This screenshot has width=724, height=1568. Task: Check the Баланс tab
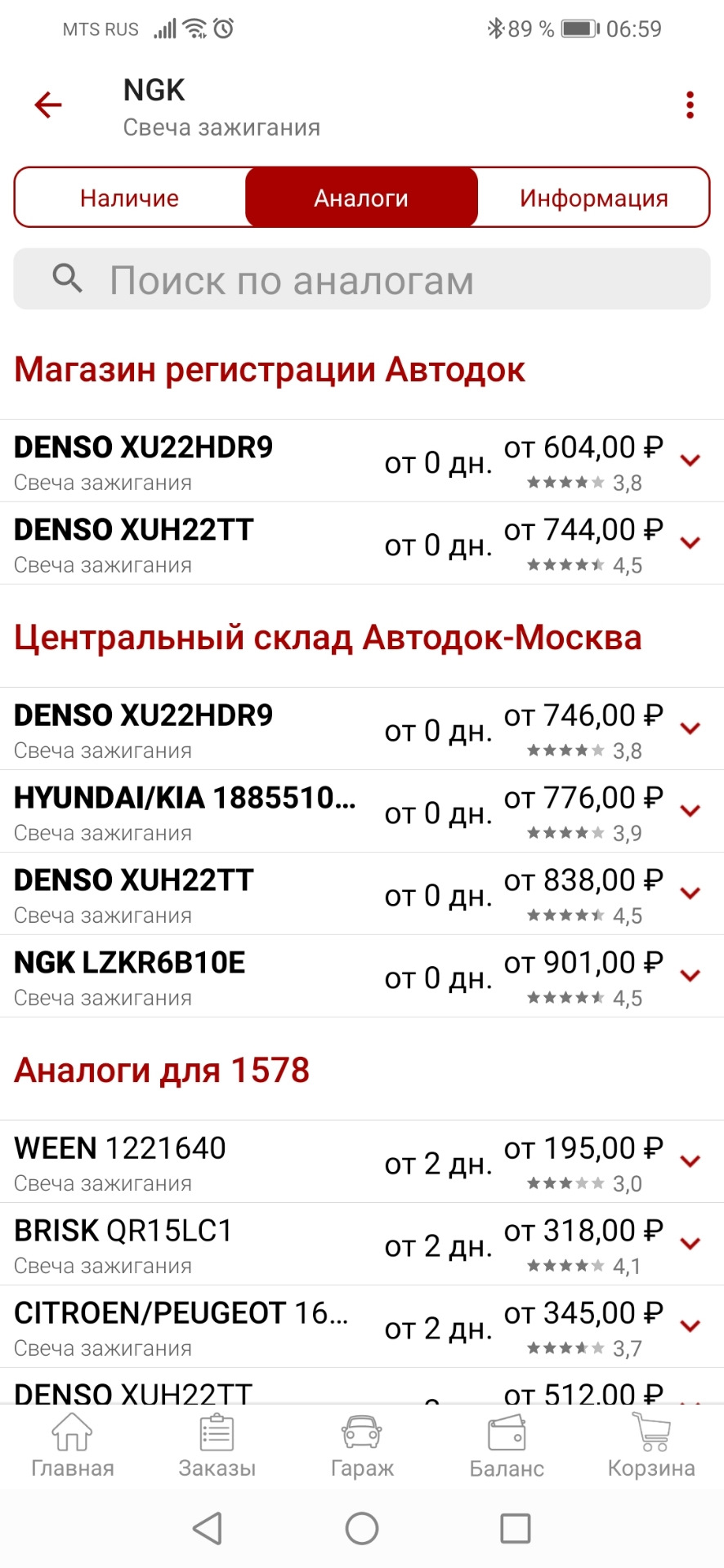pyautogui.click(x=507, y=1446)
